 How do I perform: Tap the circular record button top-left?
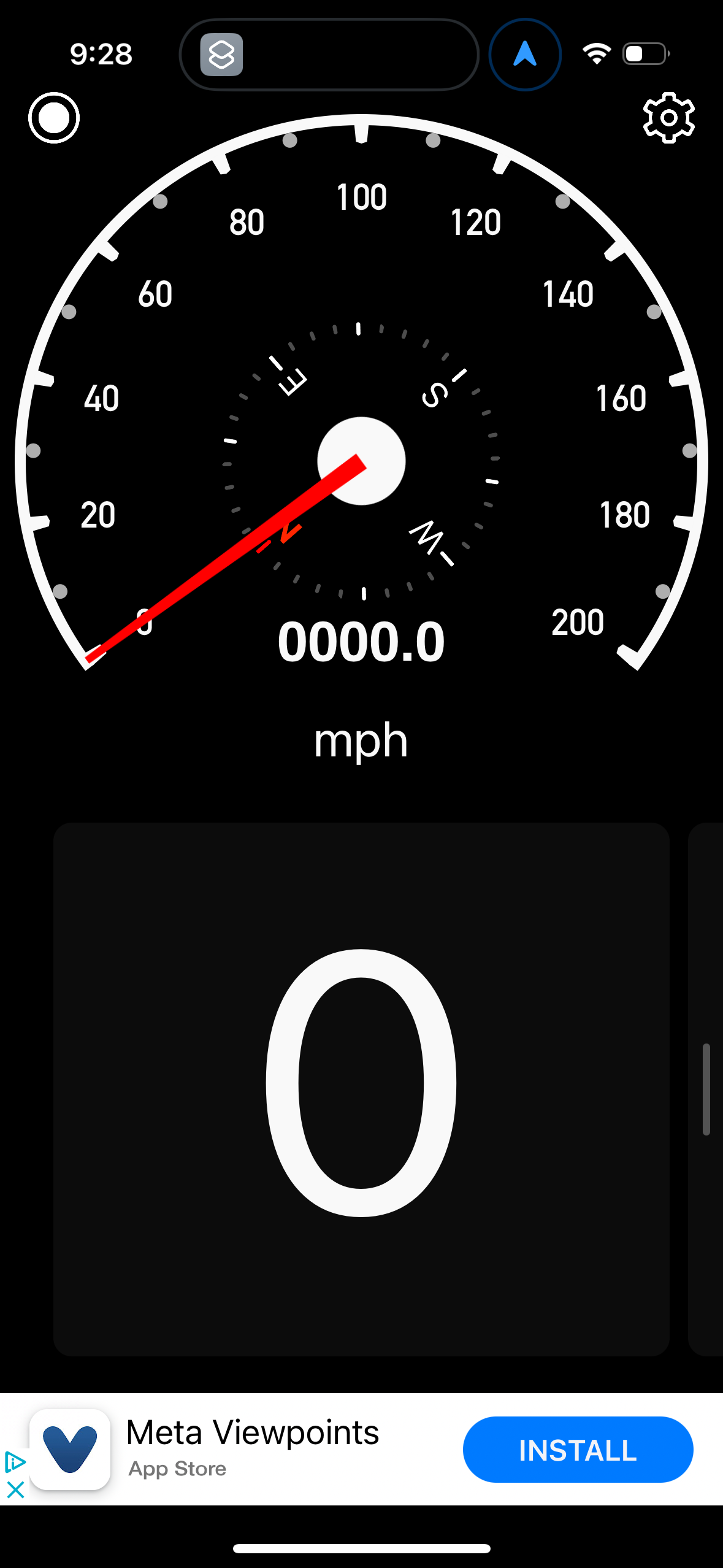coord(53,117)
